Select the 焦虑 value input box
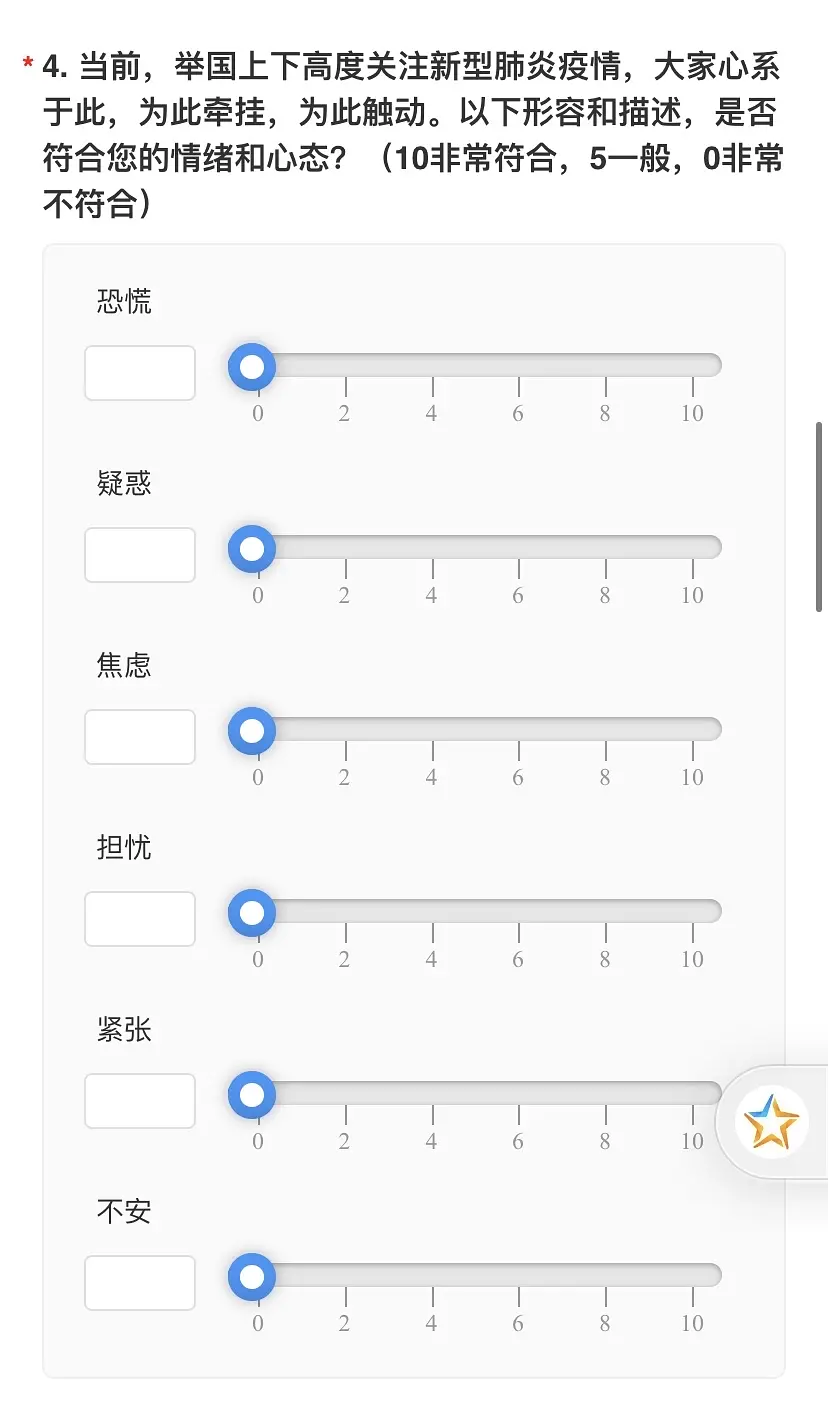This screenshot has width=828, height=1427. point(140,737)
